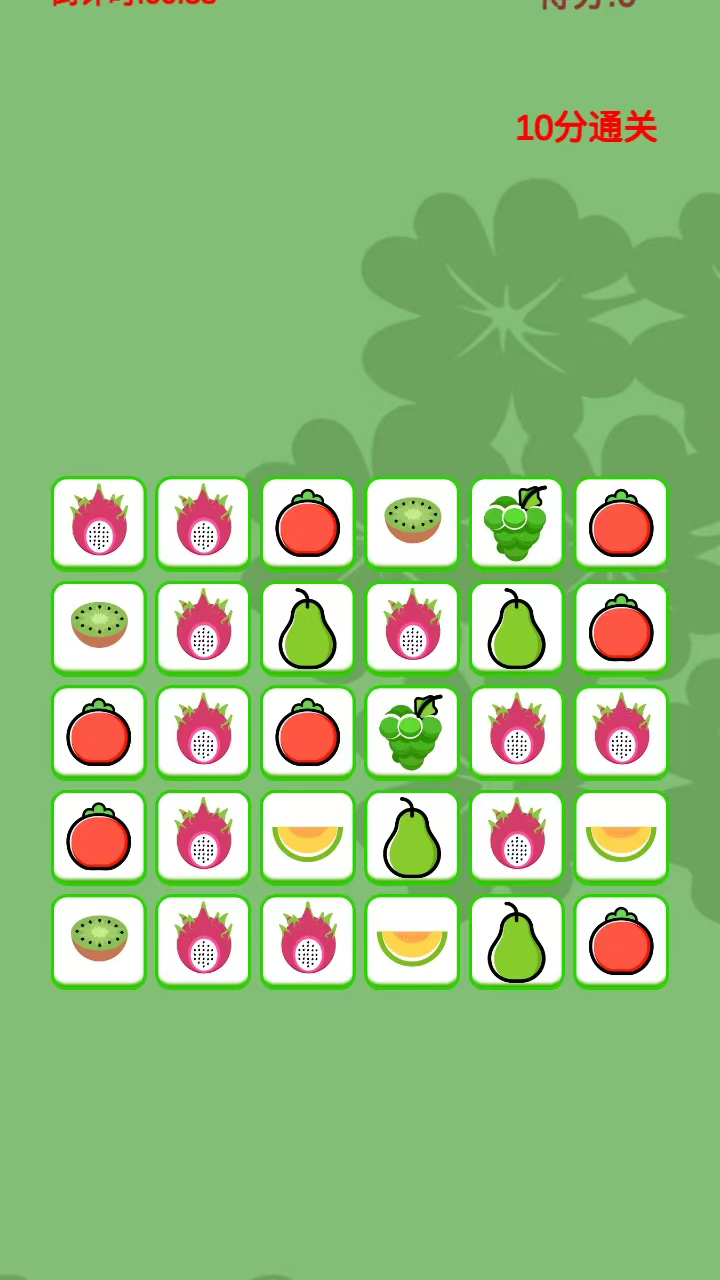Tap the dragon fruit between pear and melon
Viewport: 720px width, 1280px height.
pos(516,836)
